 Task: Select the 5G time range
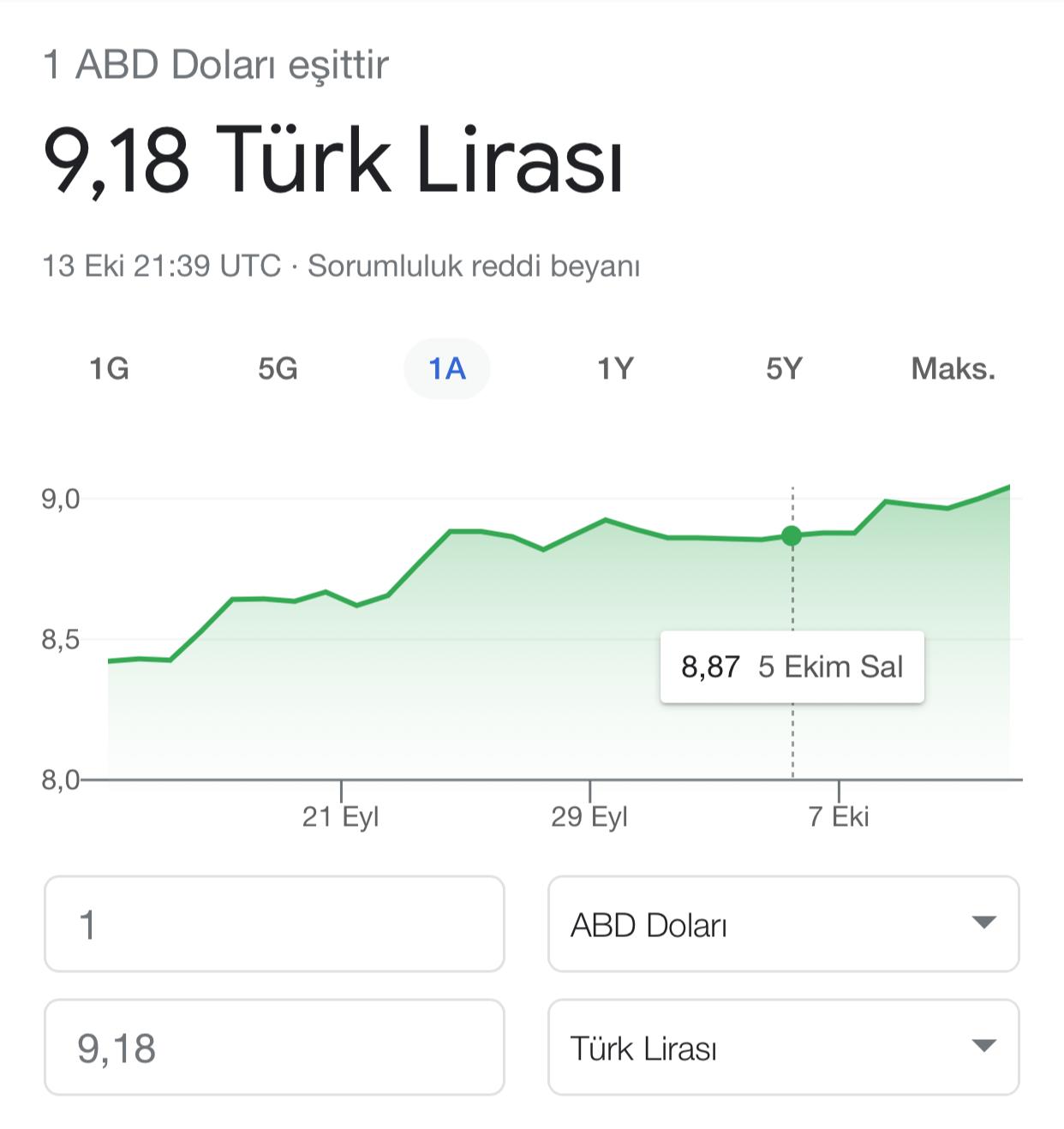[x=278, y=369]
